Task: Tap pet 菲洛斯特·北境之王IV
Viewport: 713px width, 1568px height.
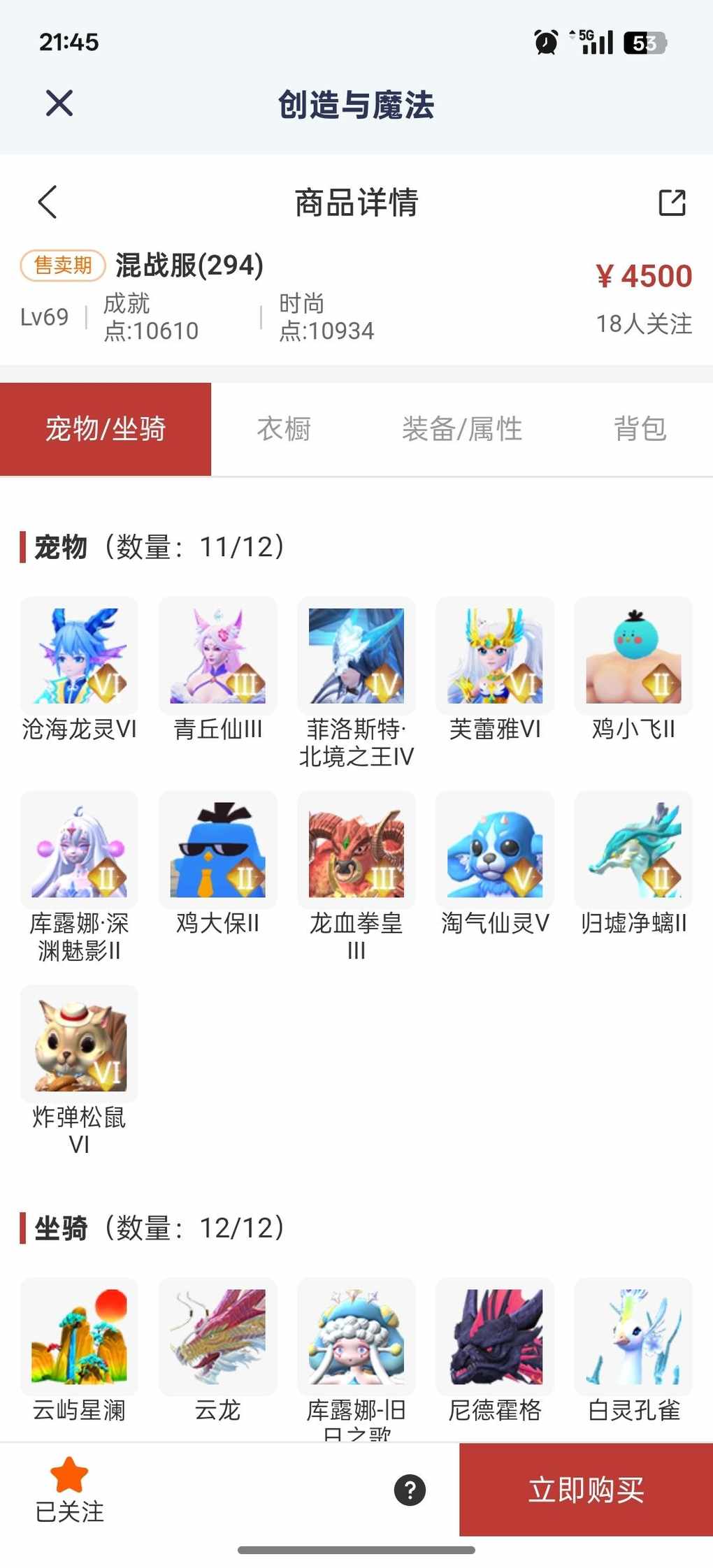Action: click(x=356, y=655)
